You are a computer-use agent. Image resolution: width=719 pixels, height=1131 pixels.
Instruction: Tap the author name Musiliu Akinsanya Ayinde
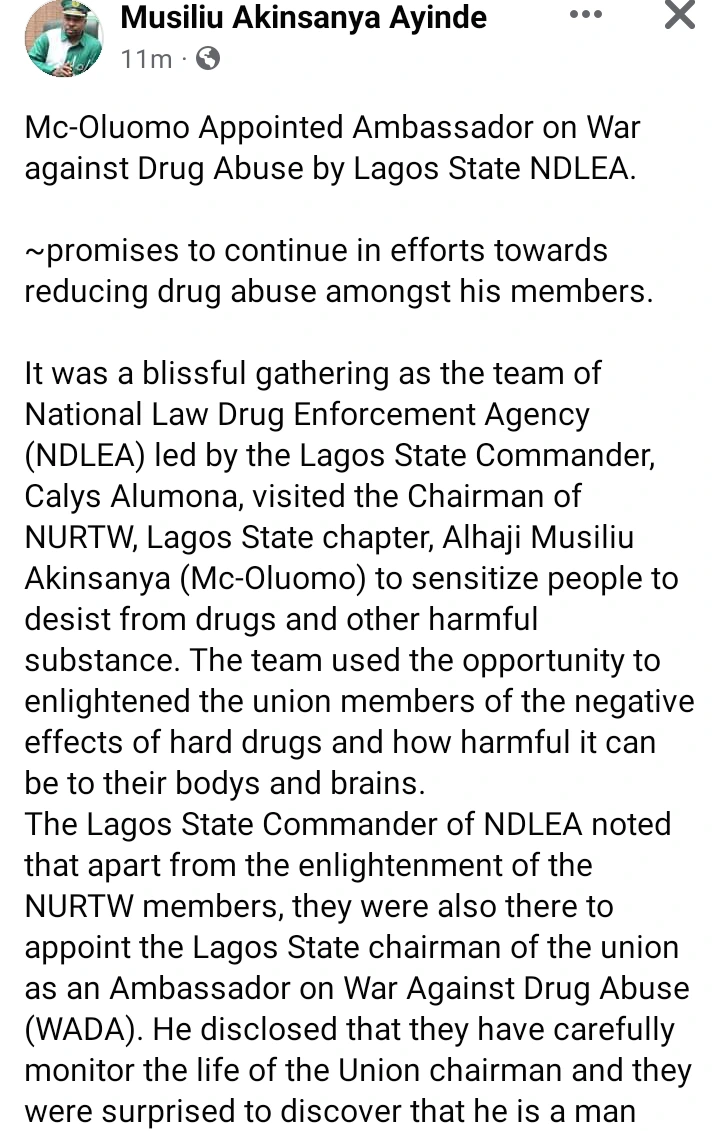pos(303,17)
